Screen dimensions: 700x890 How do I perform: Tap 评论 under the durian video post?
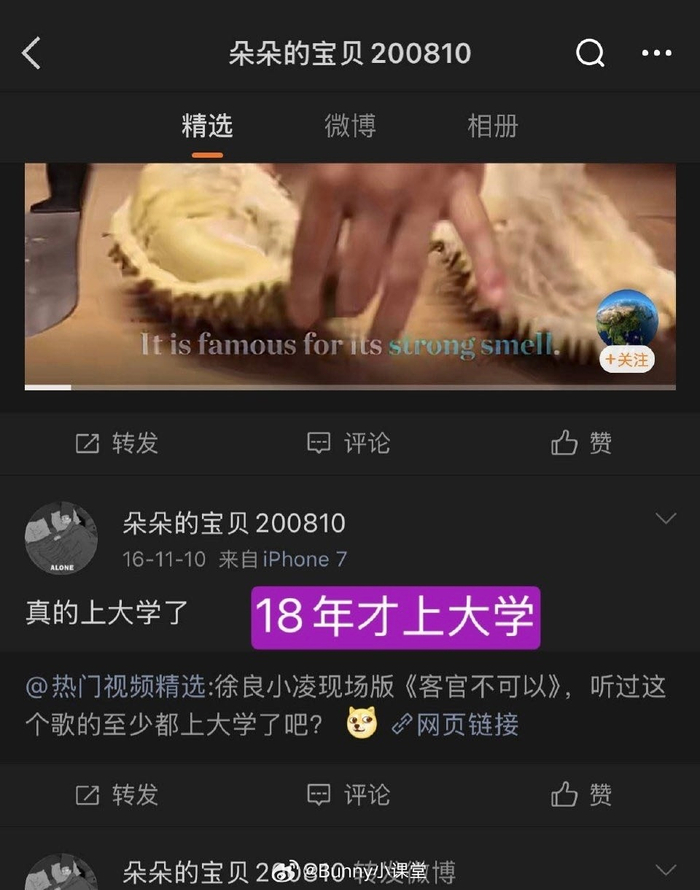(x=348, y=443)
